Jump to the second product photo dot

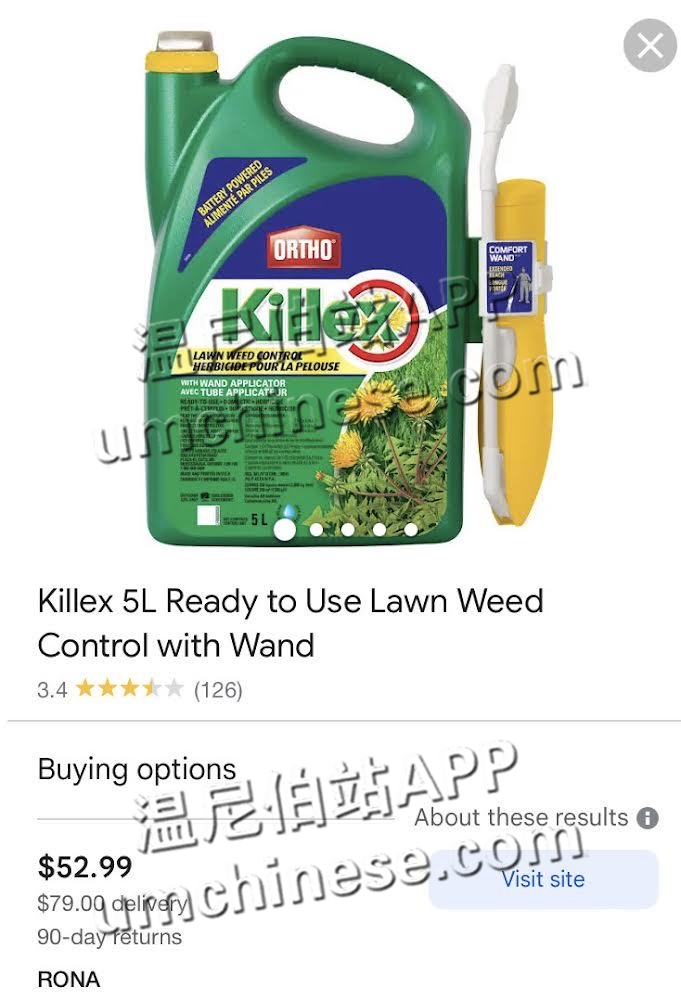click(317, 530)
